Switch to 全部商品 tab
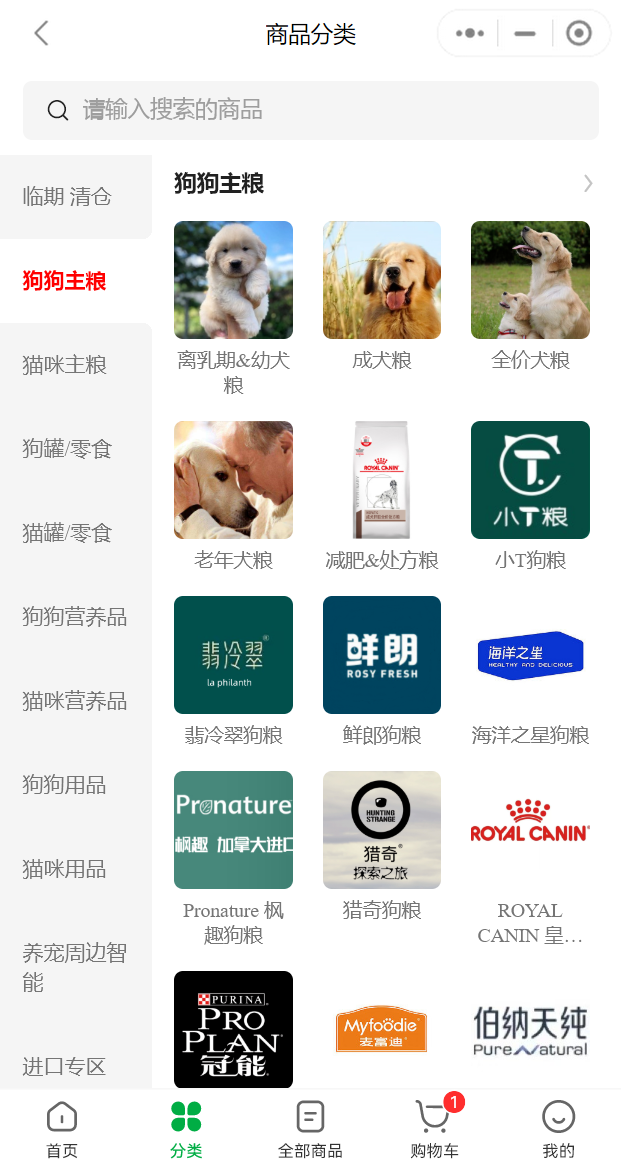This screenshot has width=621, height=1170. tap(310, 1130)
